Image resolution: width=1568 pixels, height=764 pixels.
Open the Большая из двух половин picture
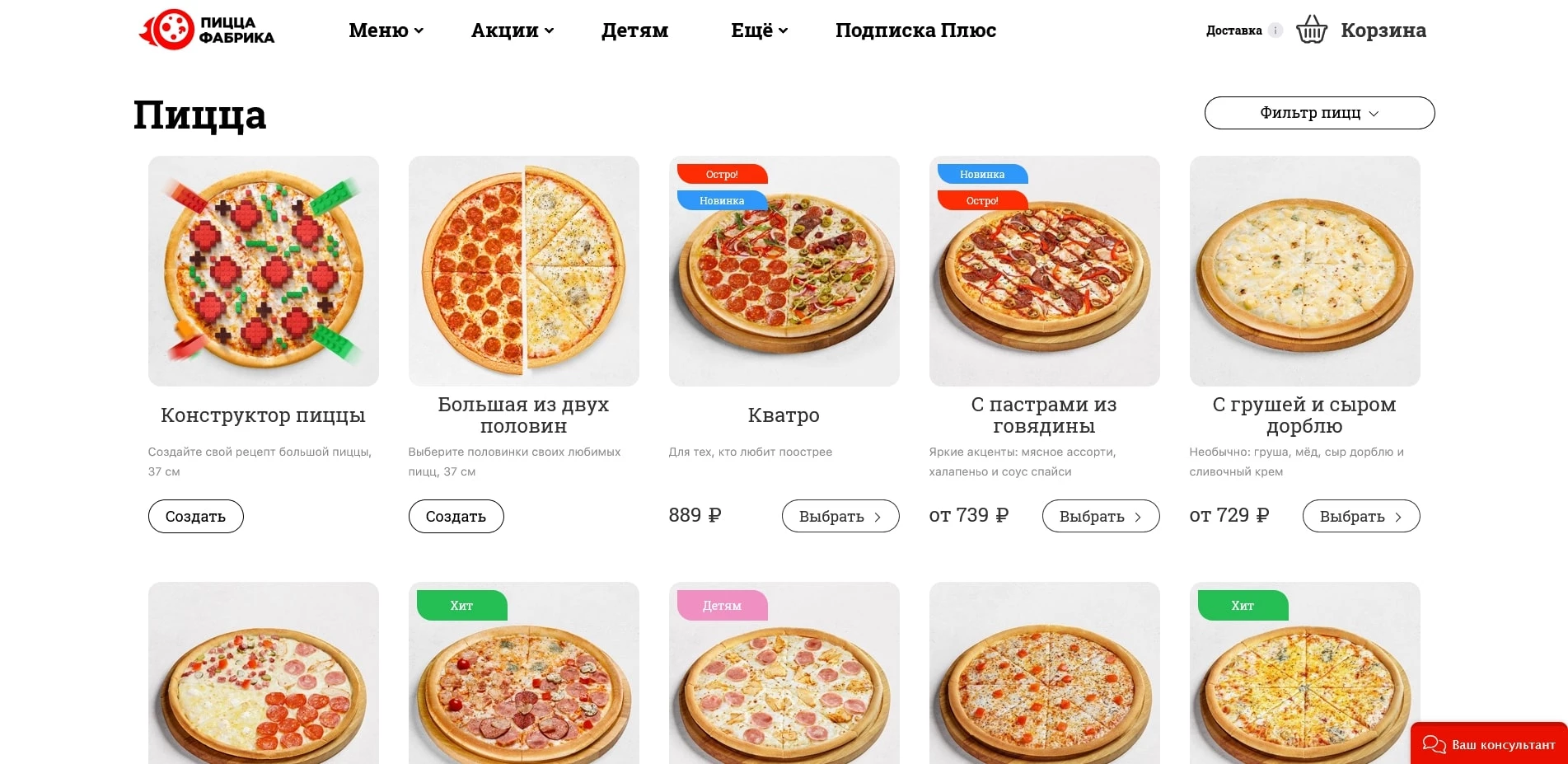click(x=524, y=271)
